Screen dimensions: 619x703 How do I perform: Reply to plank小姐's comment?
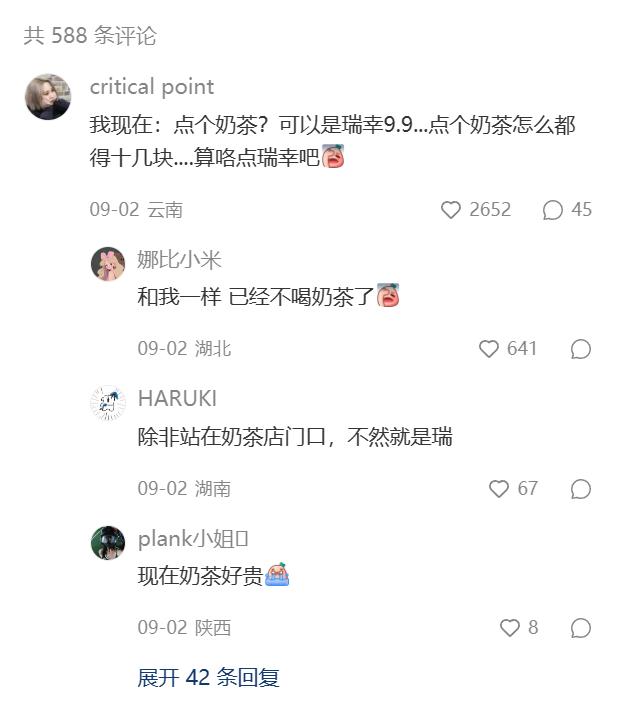[x=580, y=628]
